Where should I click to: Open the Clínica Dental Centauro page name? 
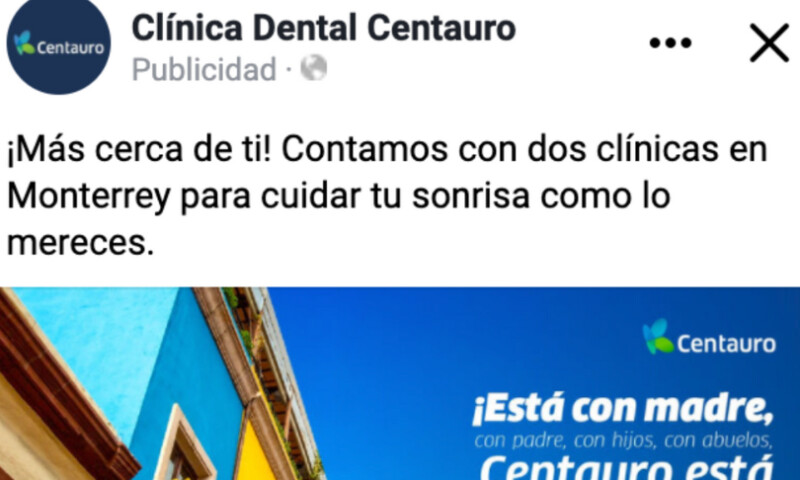pos(323,28)
